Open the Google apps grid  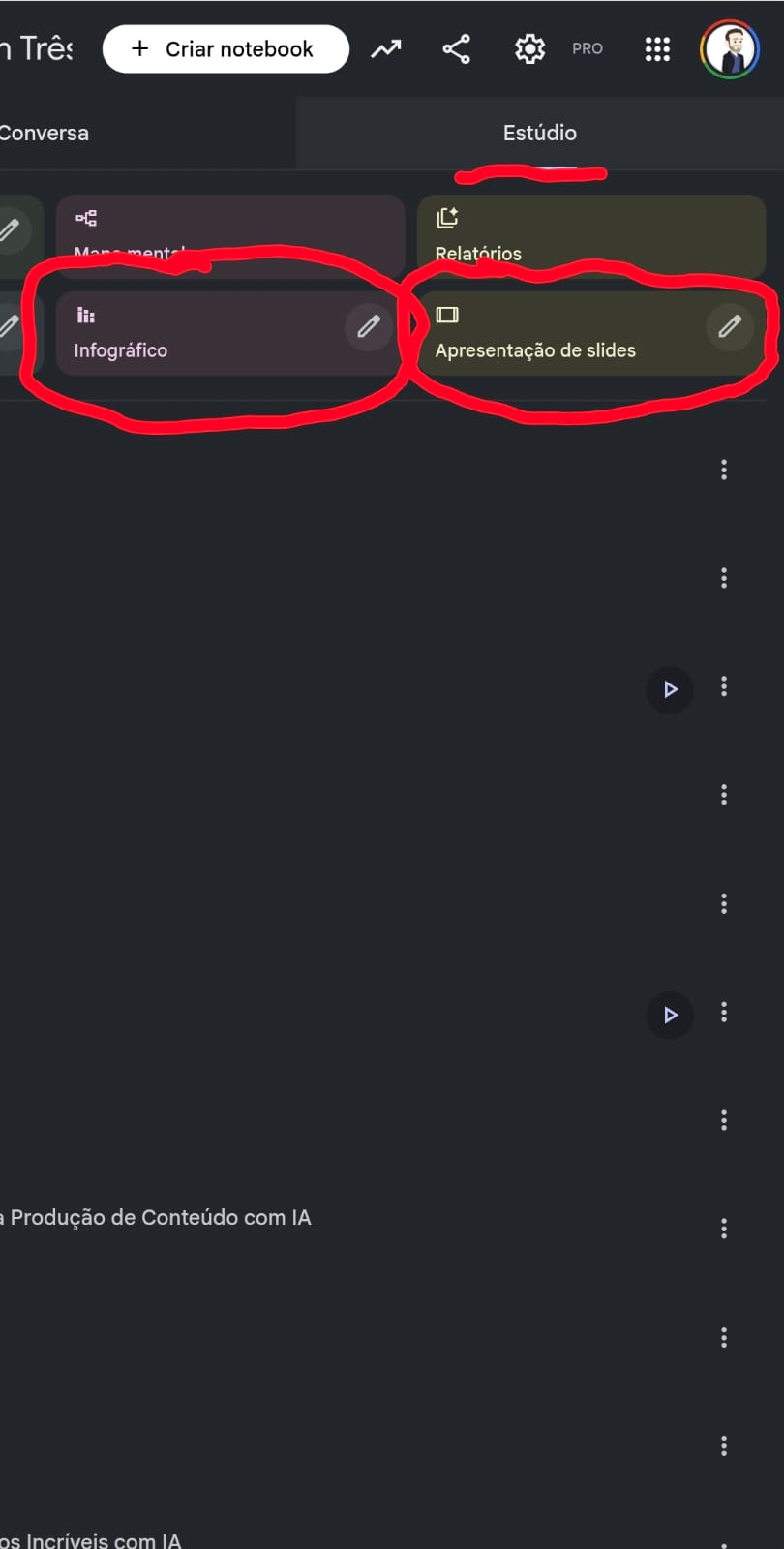657,49
